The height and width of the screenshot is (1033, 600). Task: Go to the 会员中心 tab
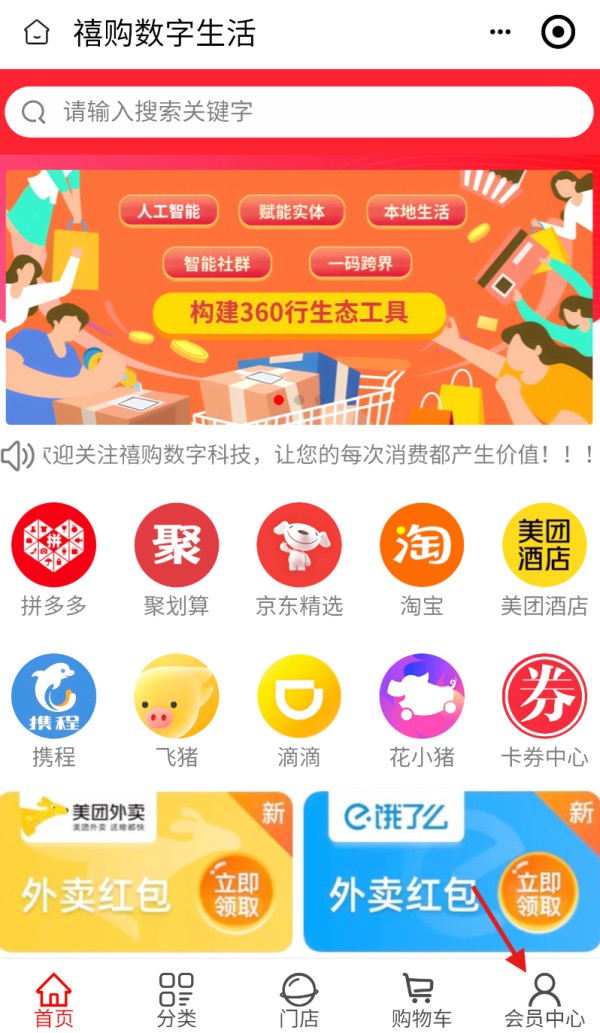coord(544,1000)
